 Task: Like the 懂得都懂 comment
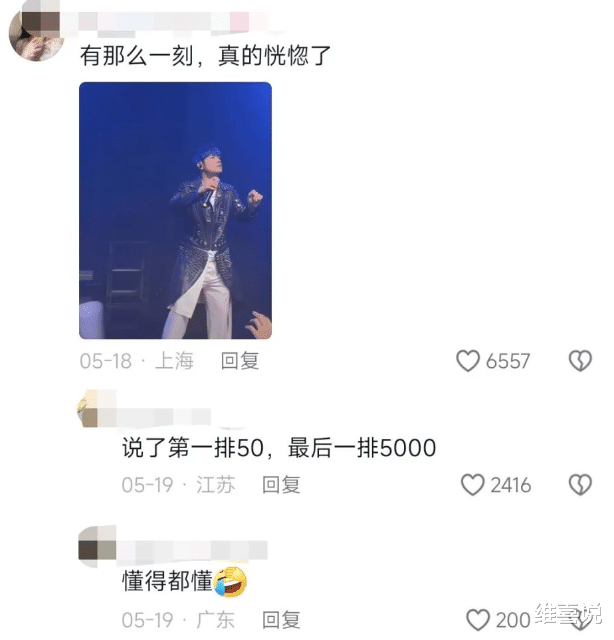click(479, 620)
